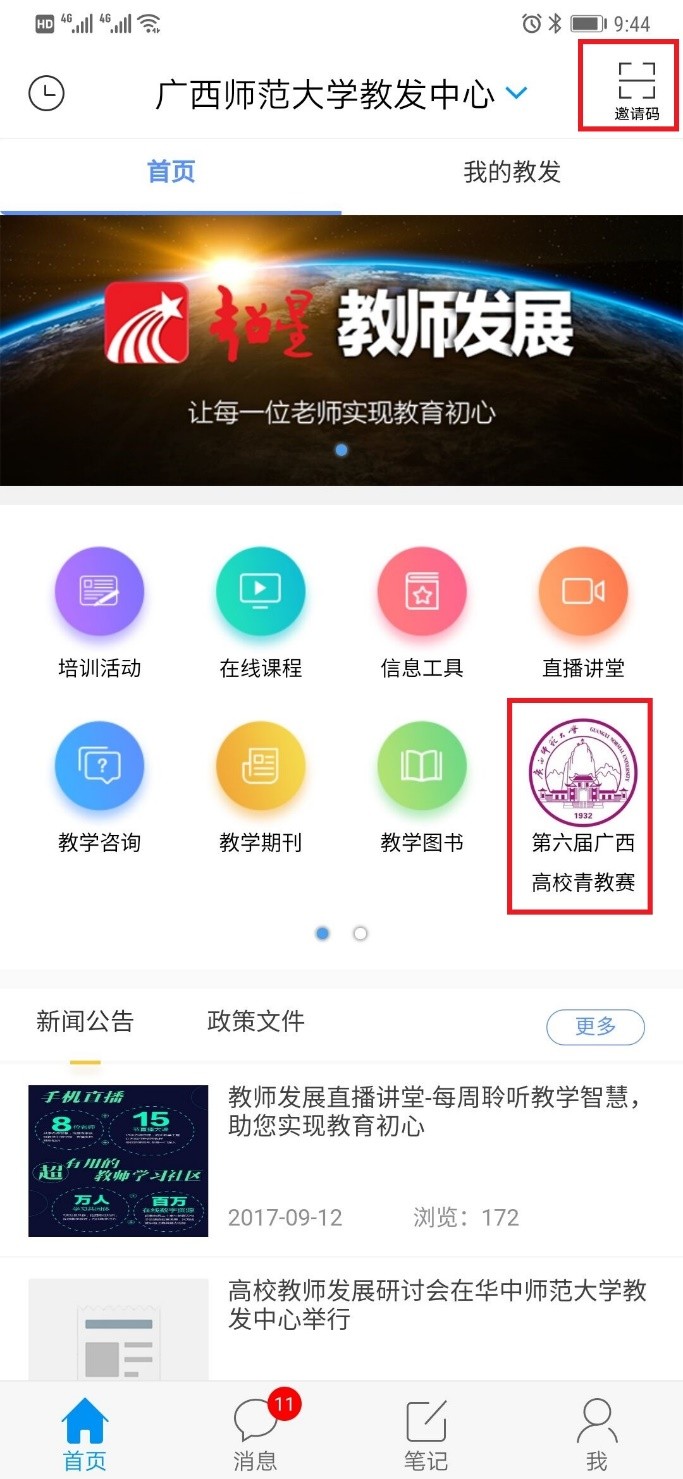This screenshot has height=1479, width=683.
Task: Open the clock history icon
Action: (46, 94)
